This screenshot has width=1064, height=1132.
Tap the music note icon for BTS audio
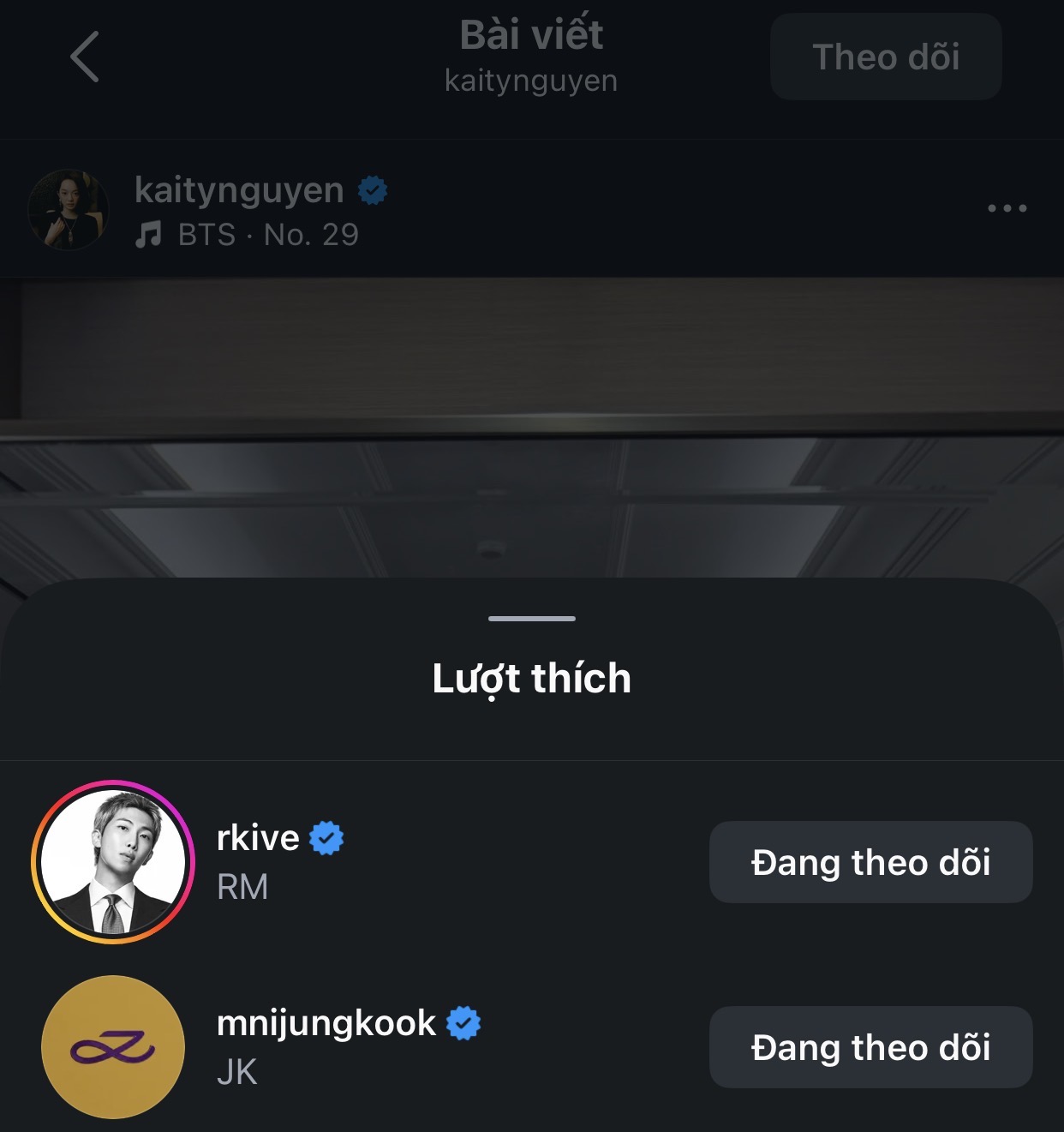pos(150,232)
